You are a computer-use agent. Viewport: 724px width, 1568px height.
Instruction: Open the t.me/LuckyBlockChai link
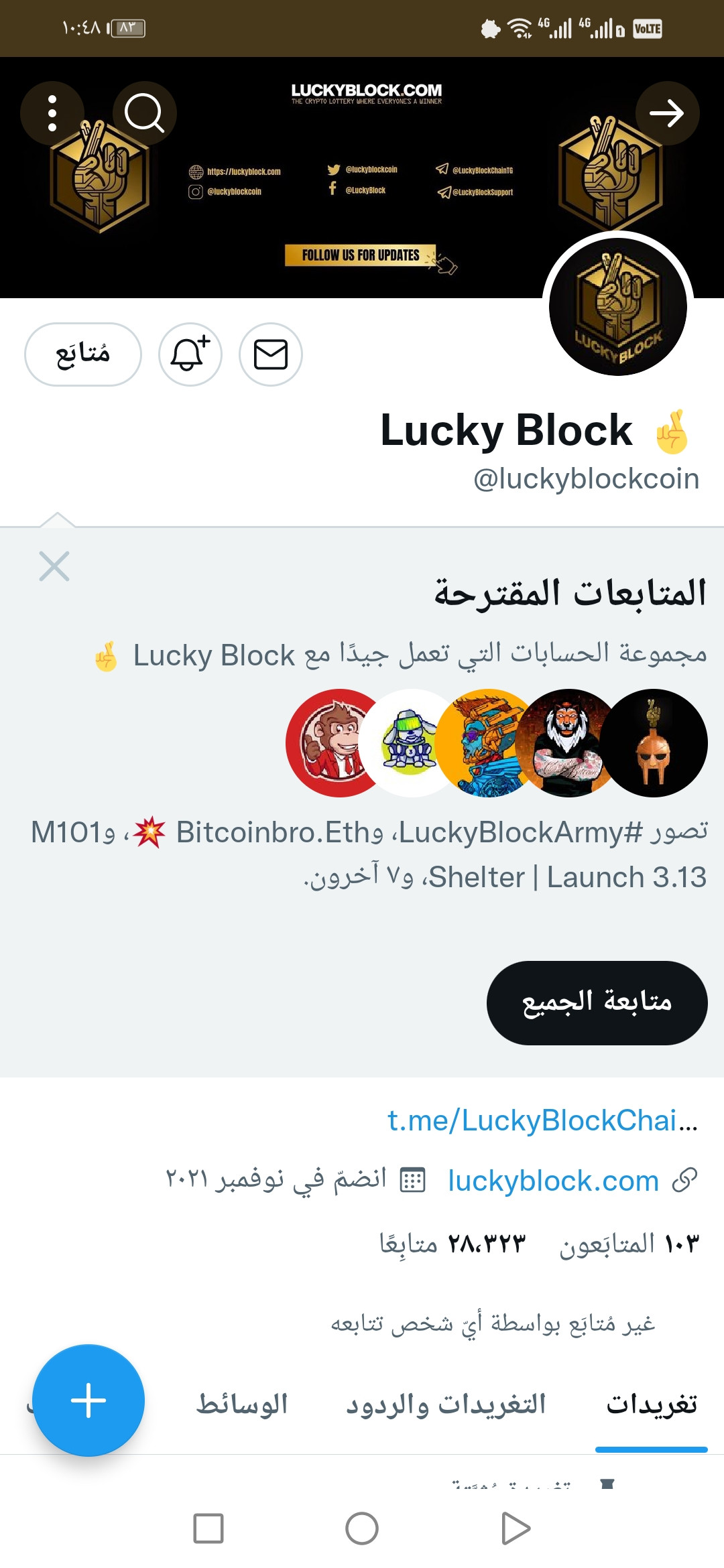pos(542,1120)
